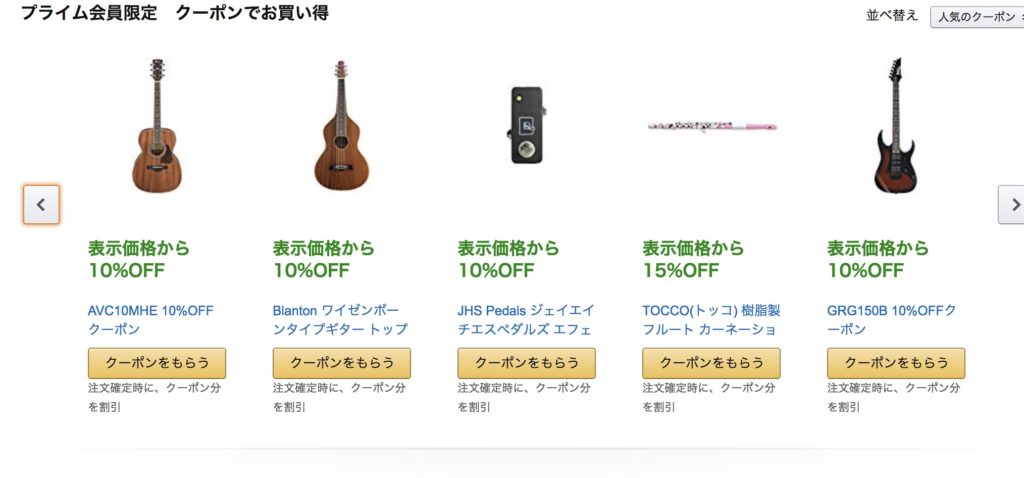The image size is (1024, 478).
Task: Get coupon for GRG150B guitar
Action: pyautogui.click(x=896, y=363)
